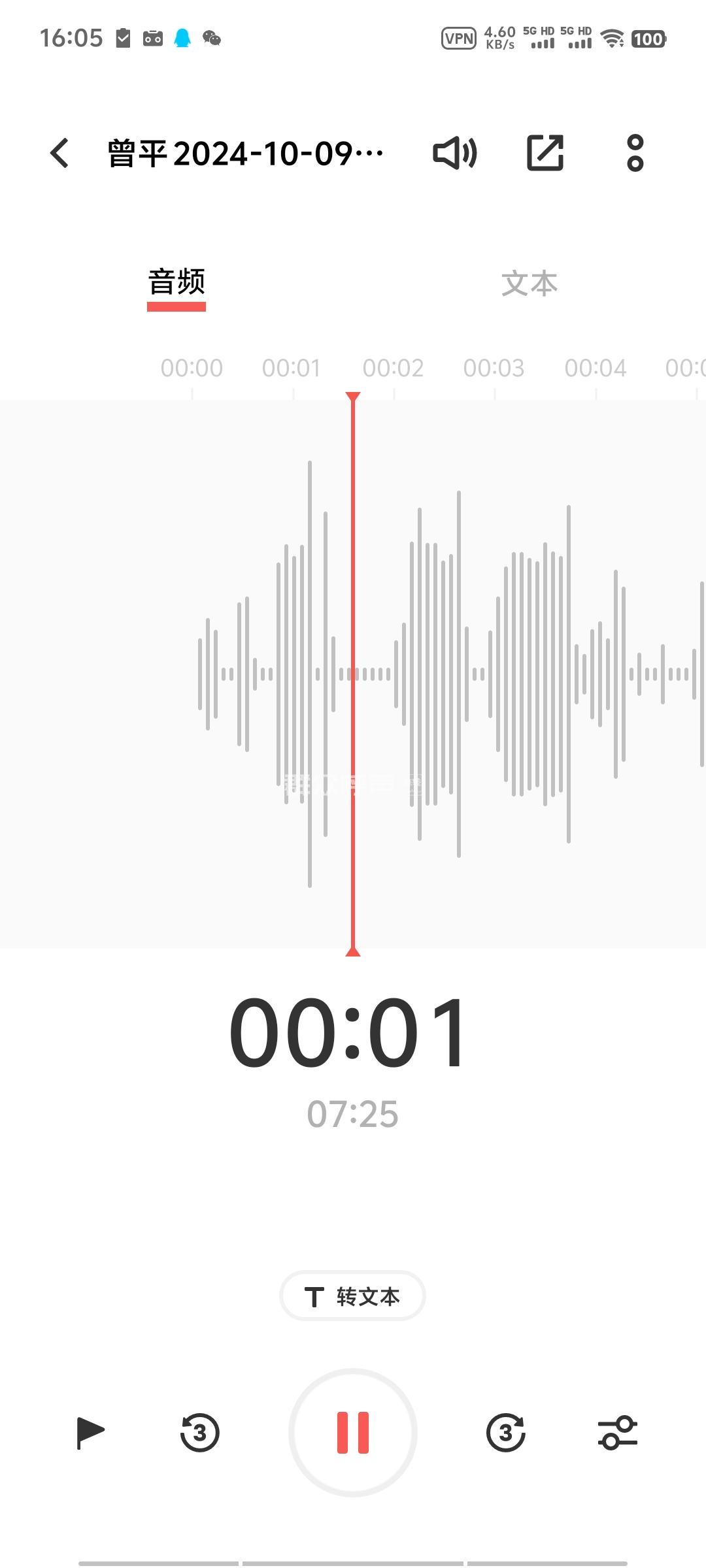Tap 转文本 to transcribe audio
The width and height of the screenshot is (706, 1568).
point(352,1296)
